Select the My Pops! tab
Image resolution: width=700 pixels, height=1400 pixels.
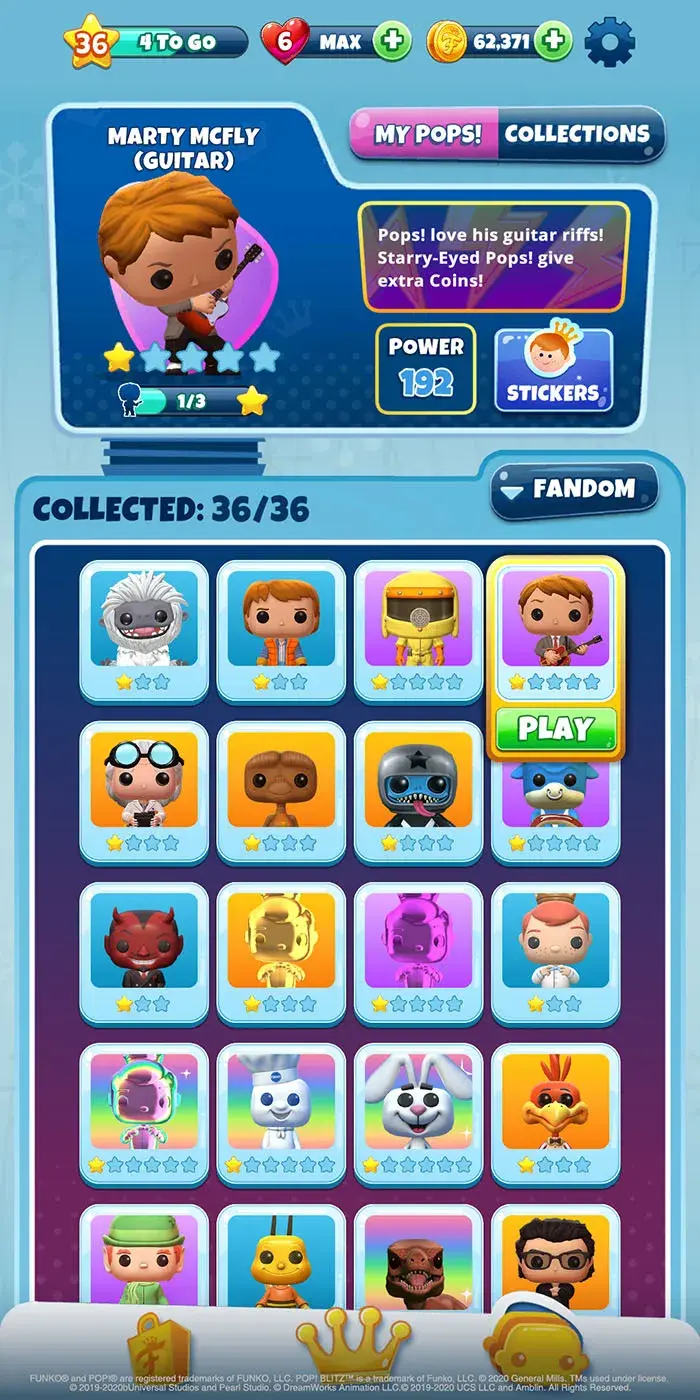[427, 134]
